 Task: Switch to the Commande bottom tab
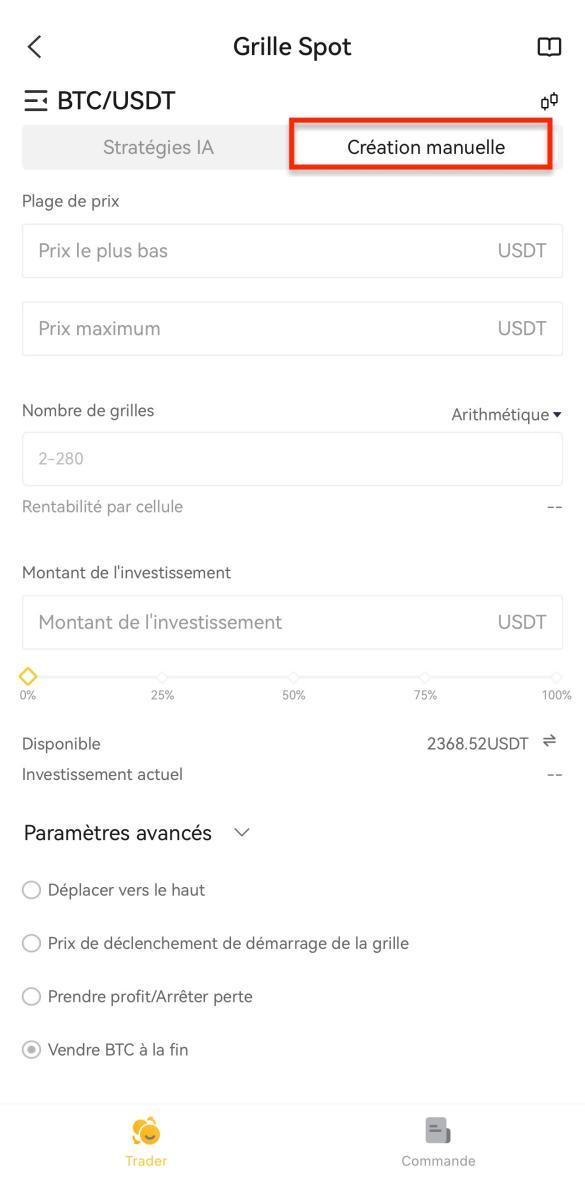click(438, 1143)
